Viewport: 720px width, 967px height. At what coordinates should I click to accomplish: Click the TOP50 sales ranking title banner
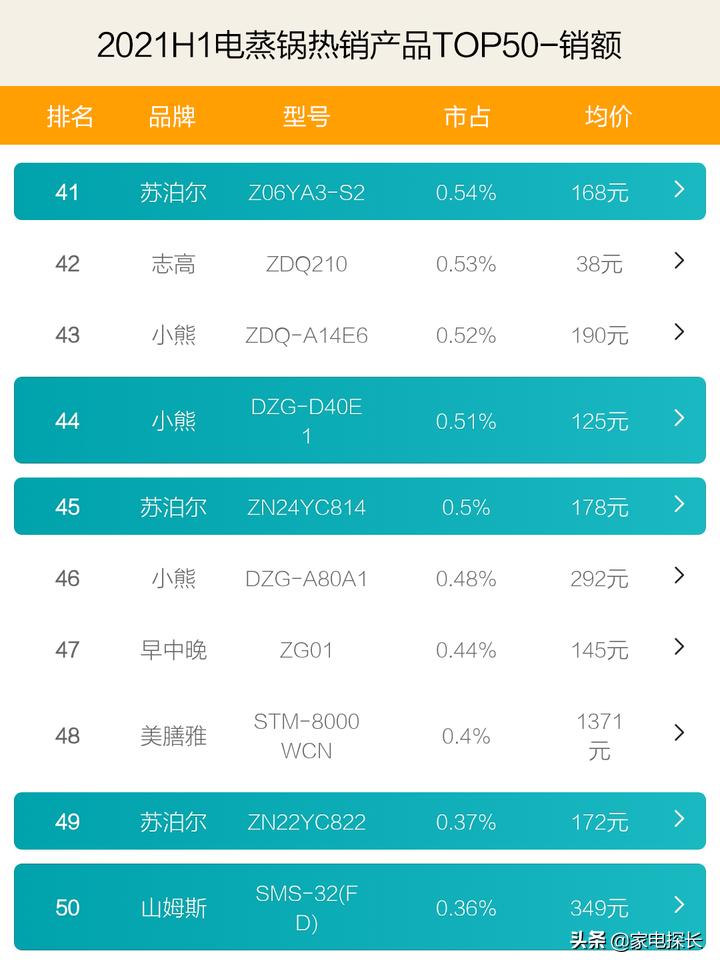(360, 44)
